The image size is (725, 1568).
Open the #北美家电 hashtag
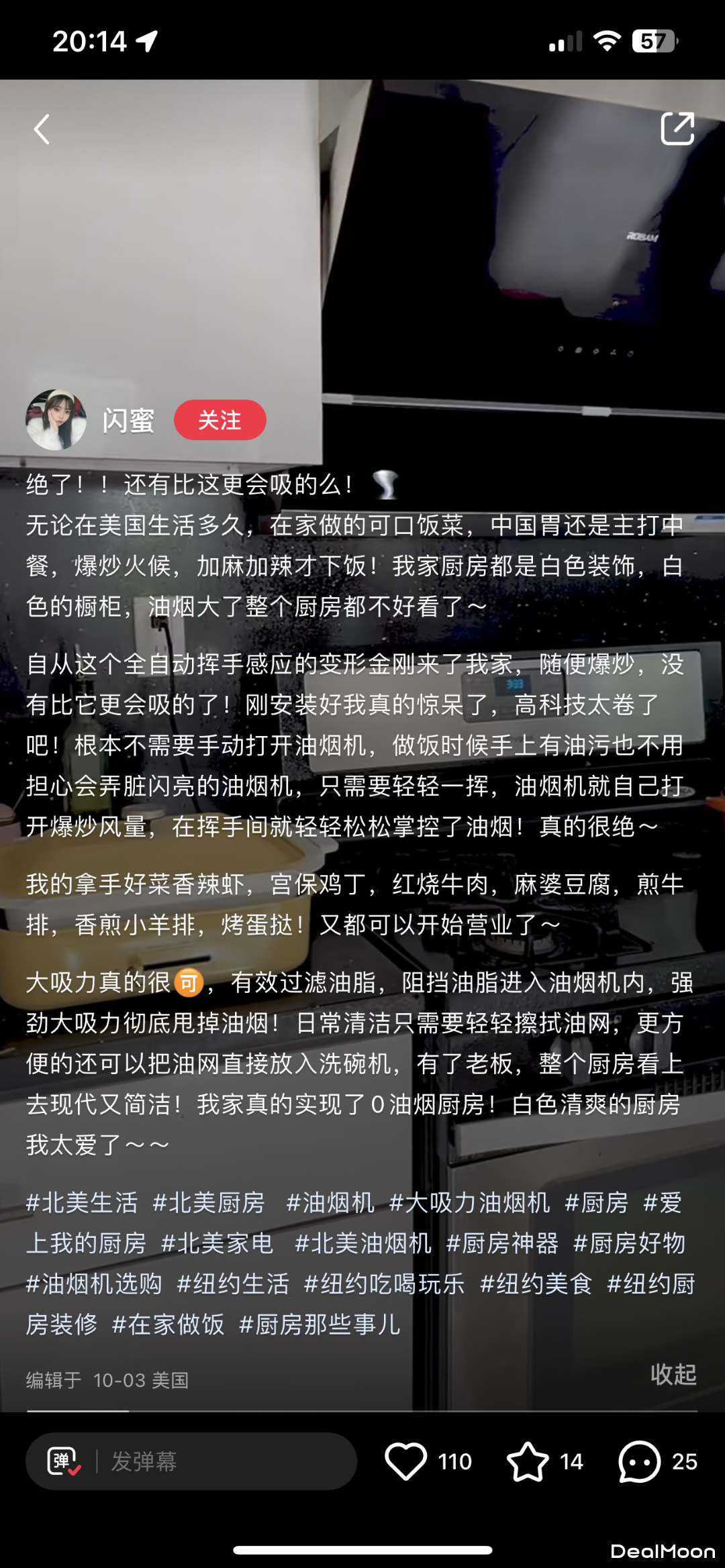pos(217,1243)
